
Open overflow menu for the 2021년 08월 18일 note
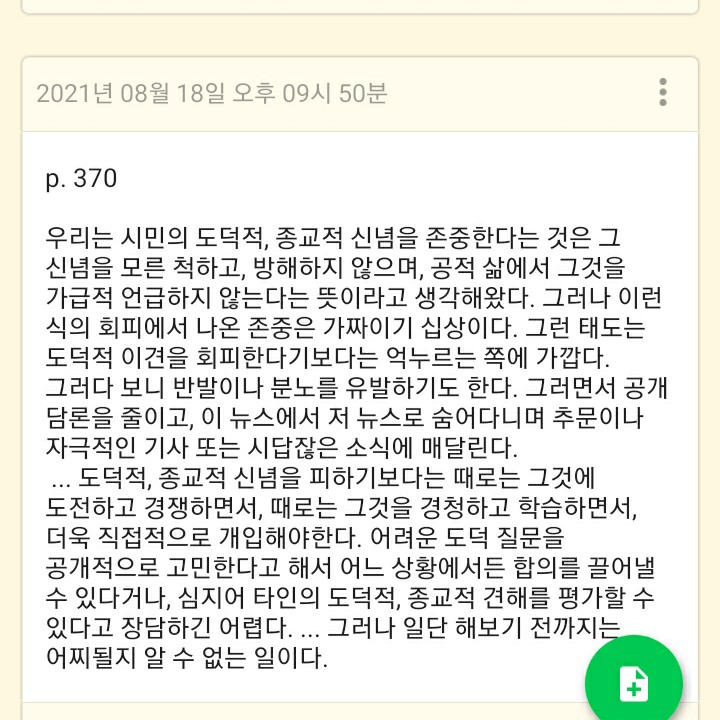point(662,93)
